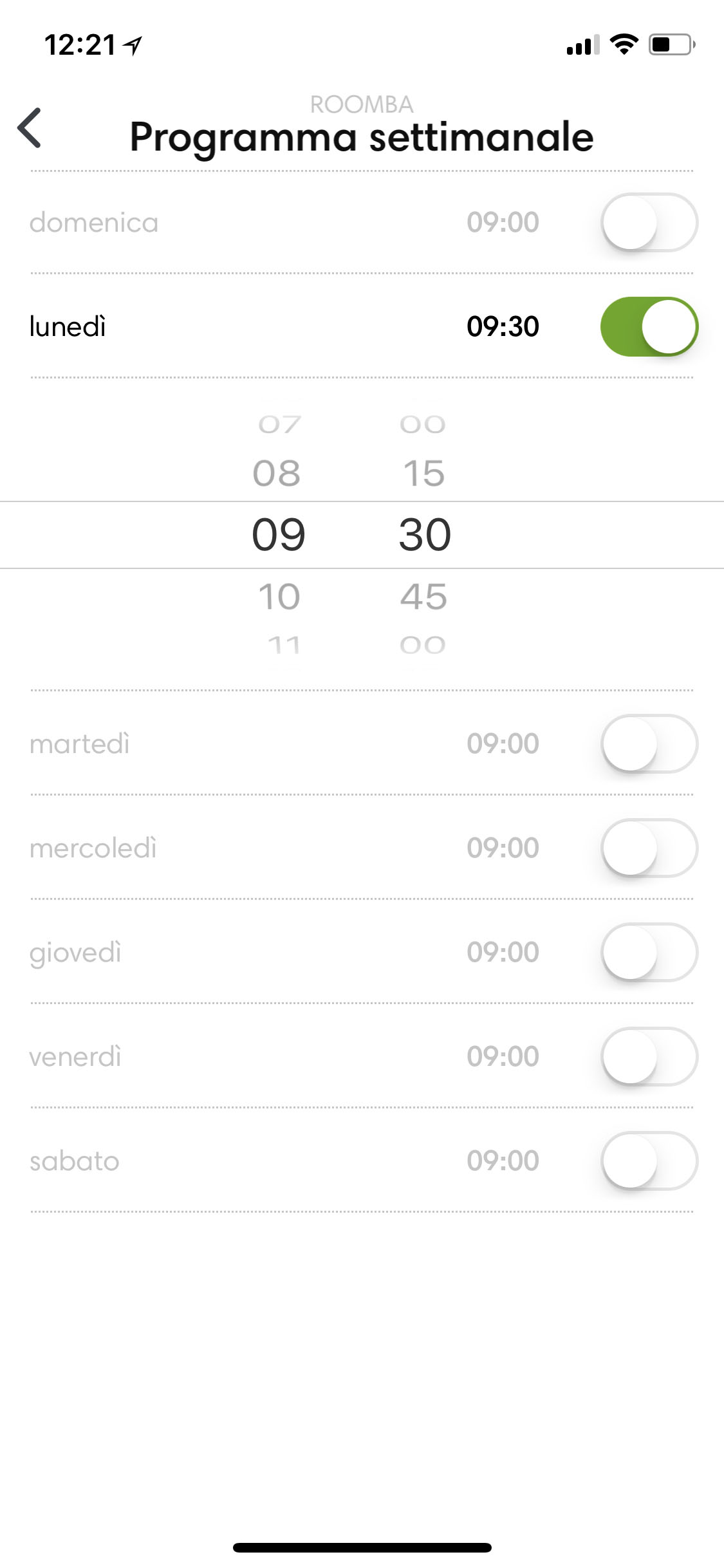Tap the lunedì 09:30 time row
Image resolution: width=724 pixels, height=1568 pixels.
(x=362, y=326)
